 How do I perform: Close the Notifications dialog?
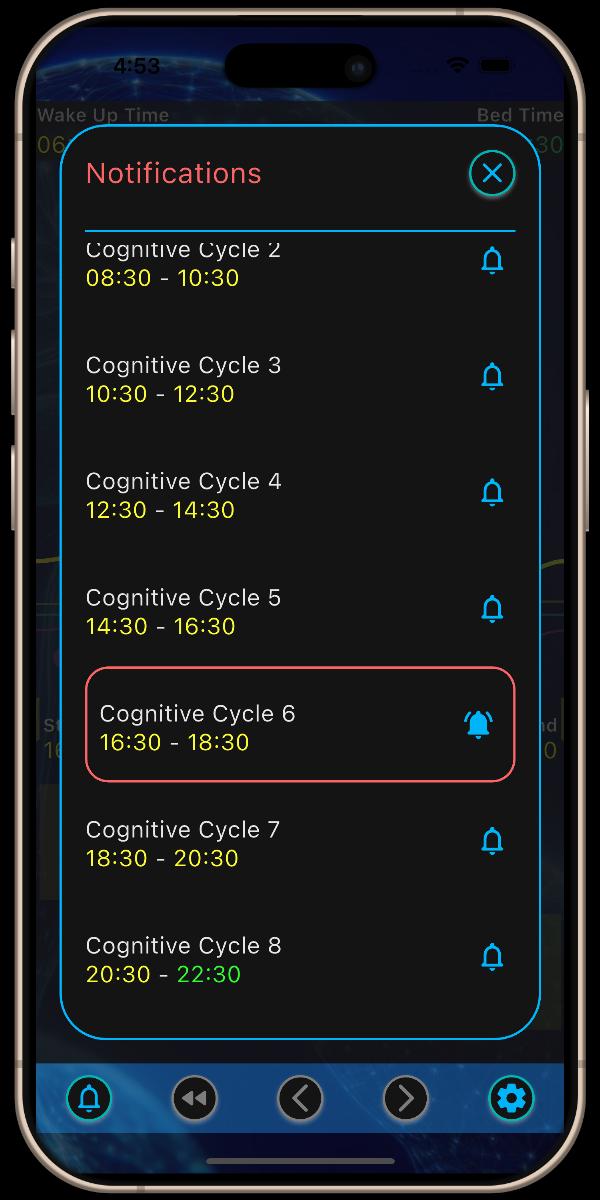point(492,173)
